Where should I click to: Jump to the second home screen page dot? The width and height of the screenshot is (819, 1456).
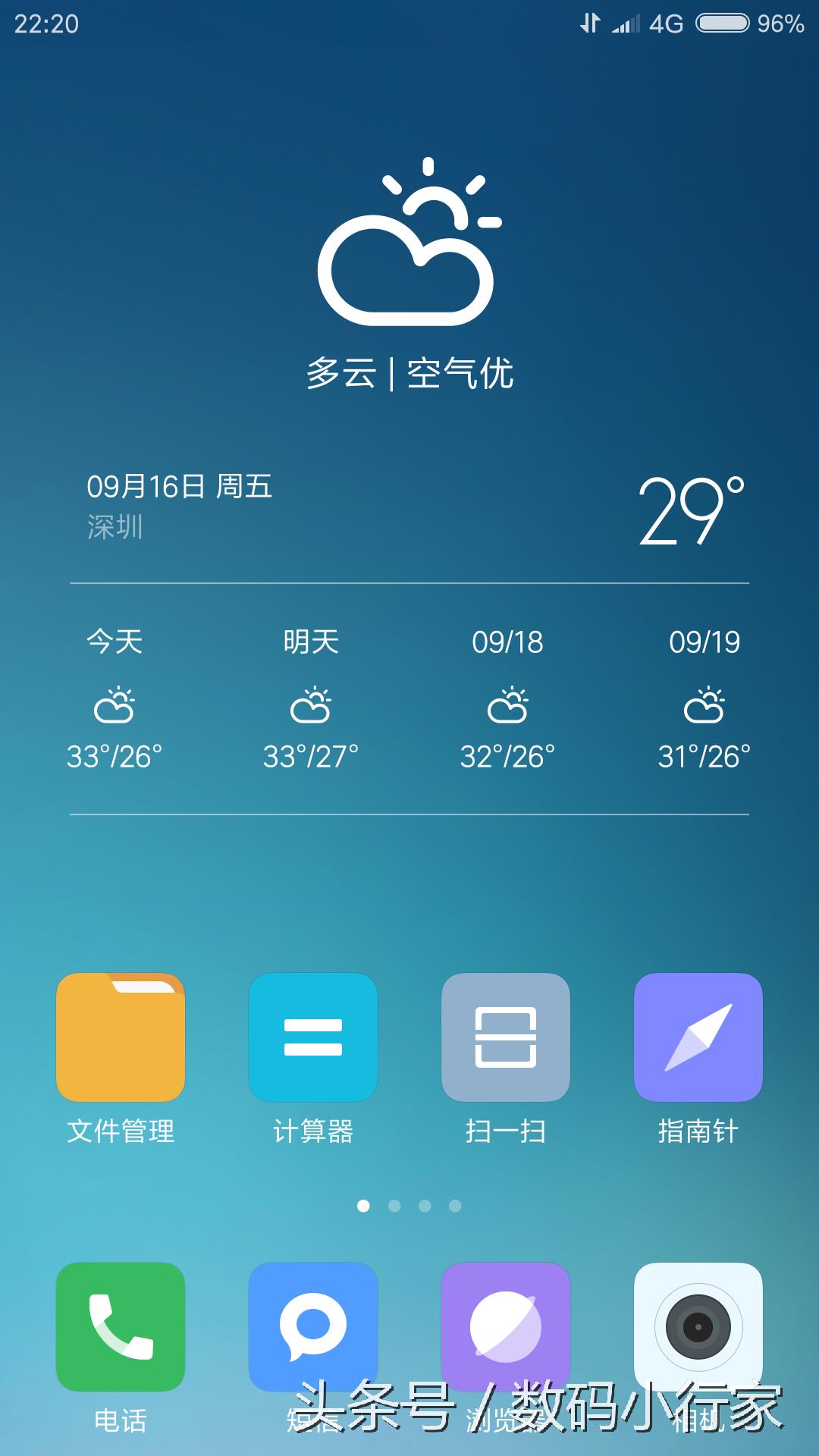tap(394, 1206)
